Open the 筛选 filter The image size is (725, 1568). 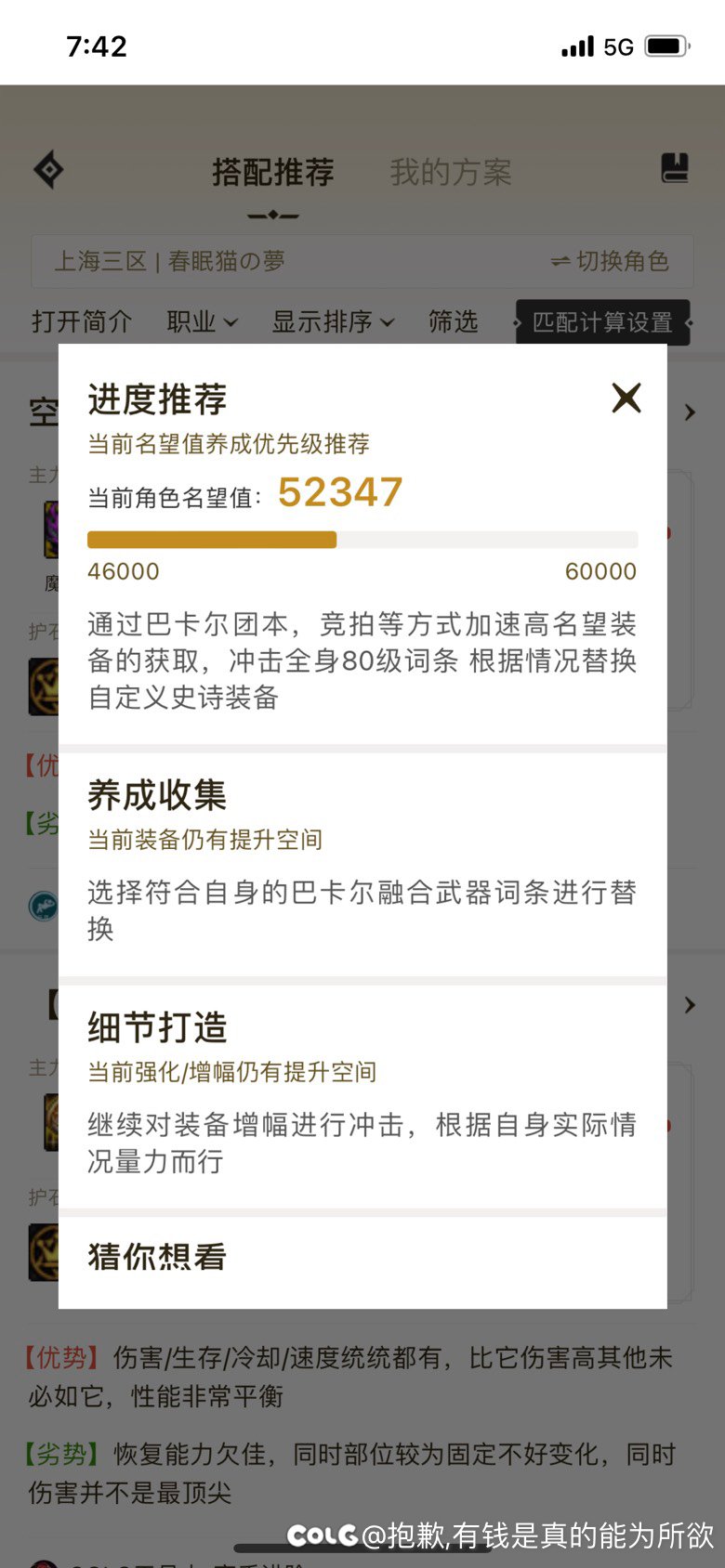(453, 321)
